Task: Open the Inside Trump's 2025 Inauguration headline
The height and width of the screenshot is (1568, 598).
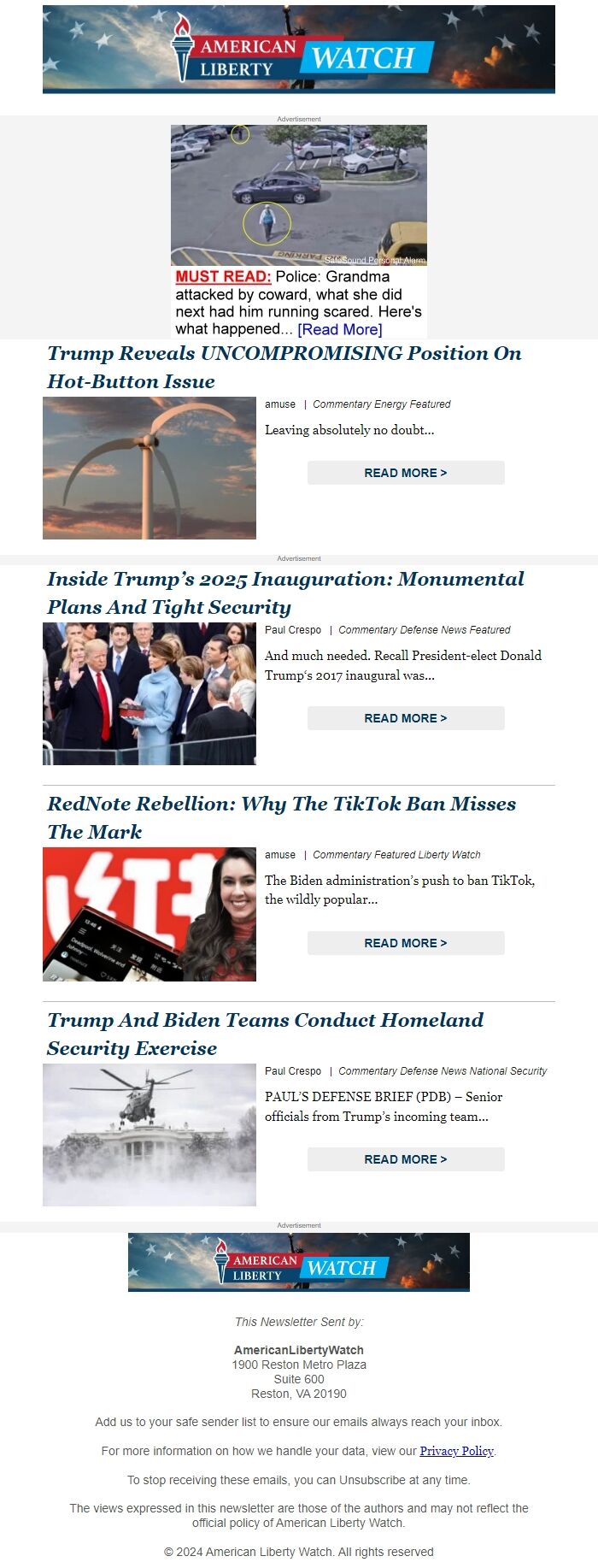Action: 285,592
